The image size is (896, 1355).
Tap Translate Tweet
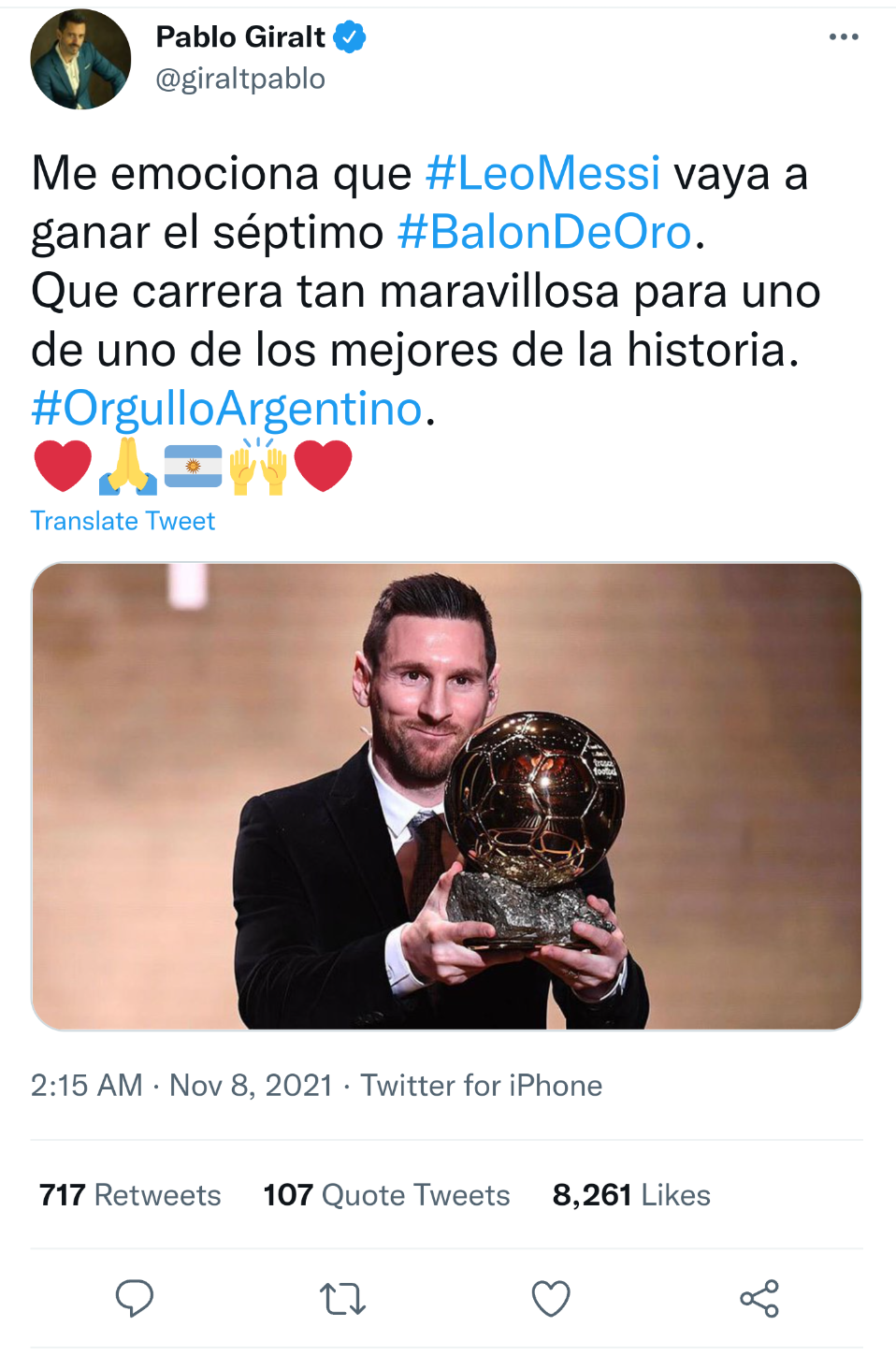click(x=123, y=521)
